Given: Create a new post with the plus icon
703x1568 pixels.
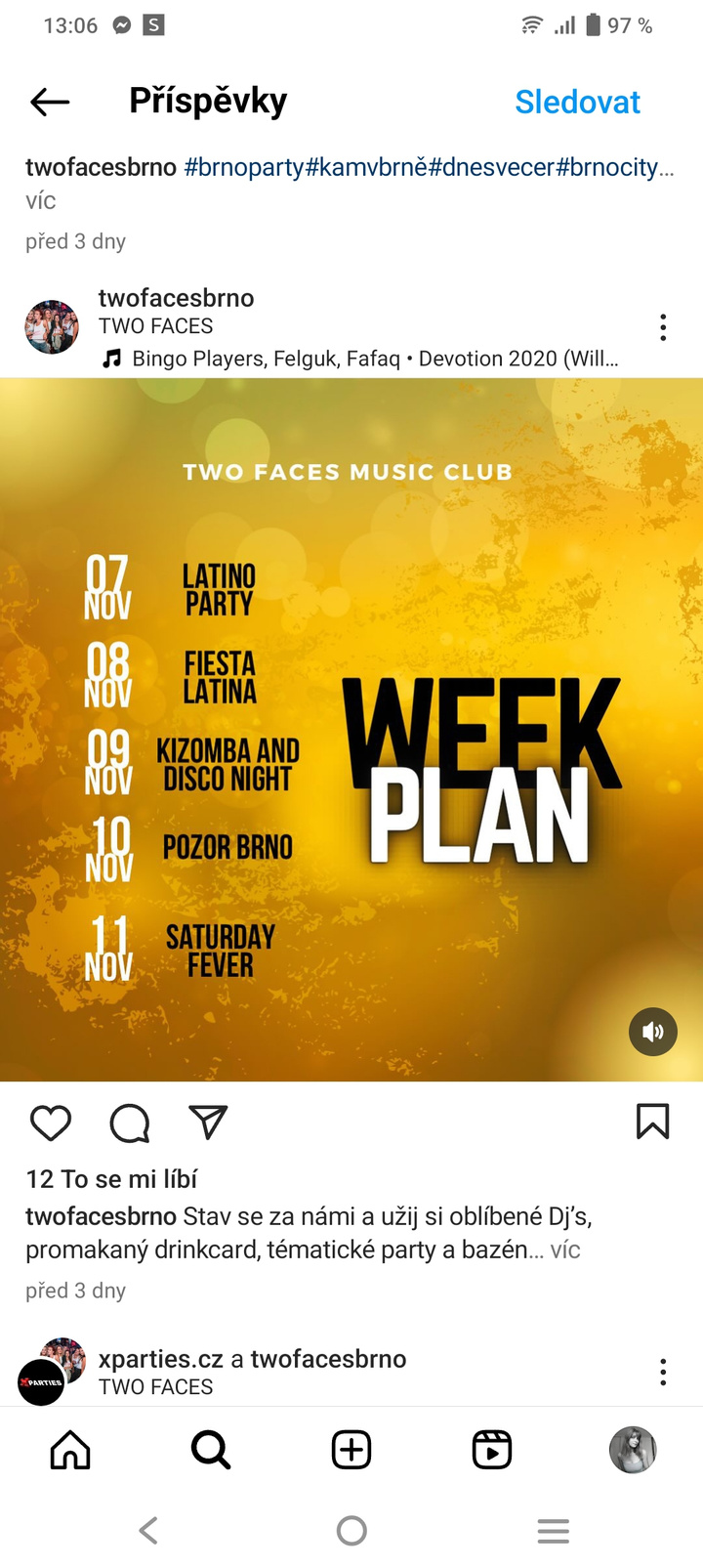Looking at the screenshot, I should tap(351, 1450).
